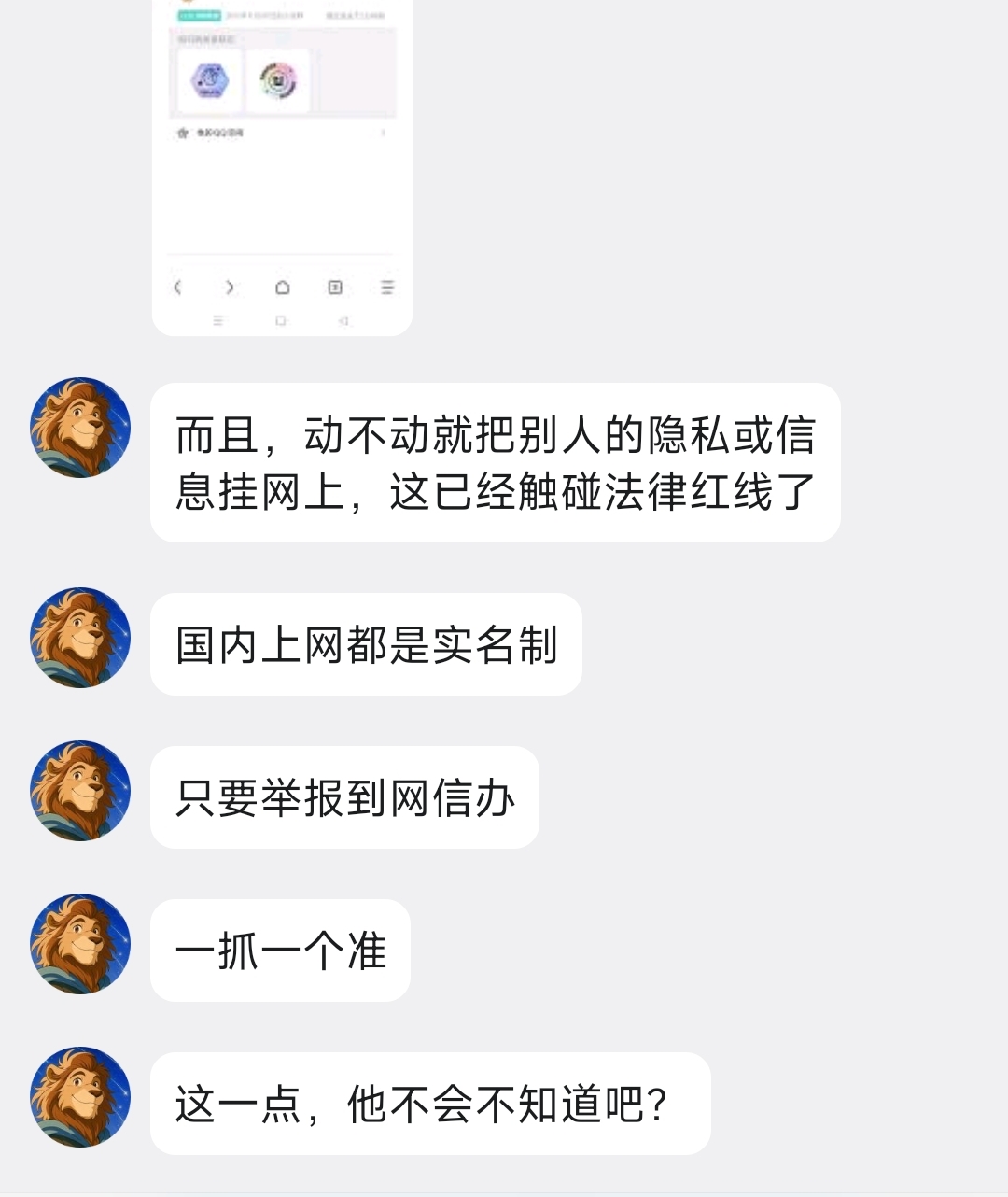Open sender's avatar beside '国内上网都是实名制' message

click(80, 638)
